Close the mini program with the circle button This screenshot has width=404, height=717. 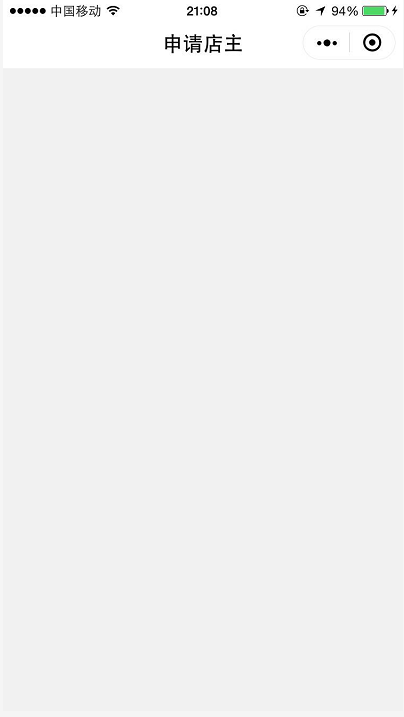372,43
